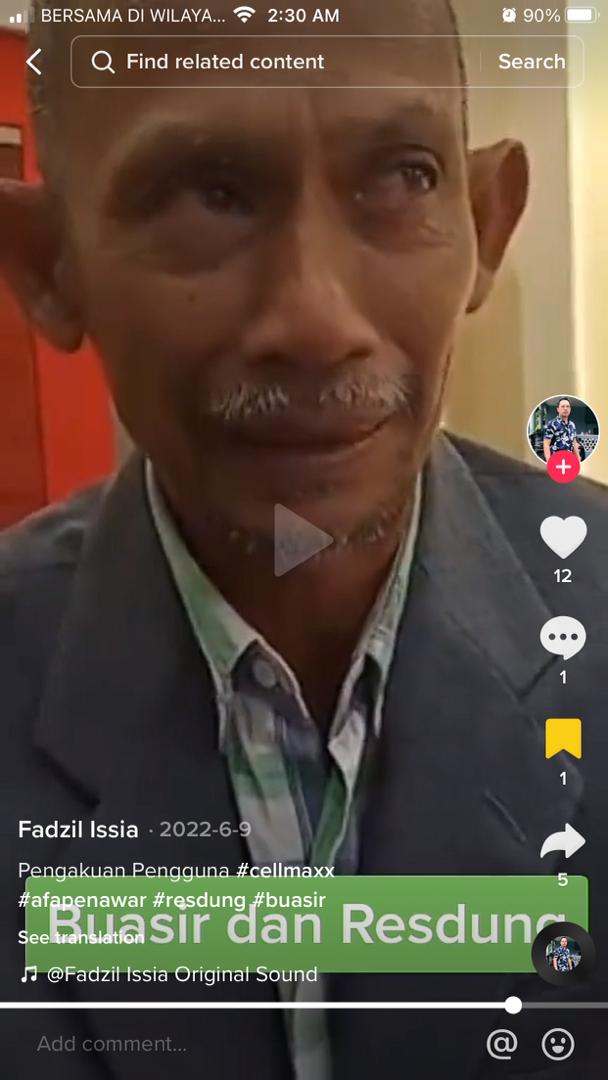This screenshot has width=608, height=1080.
Task: Focus the Add comment field
Action: point(200,1044)
